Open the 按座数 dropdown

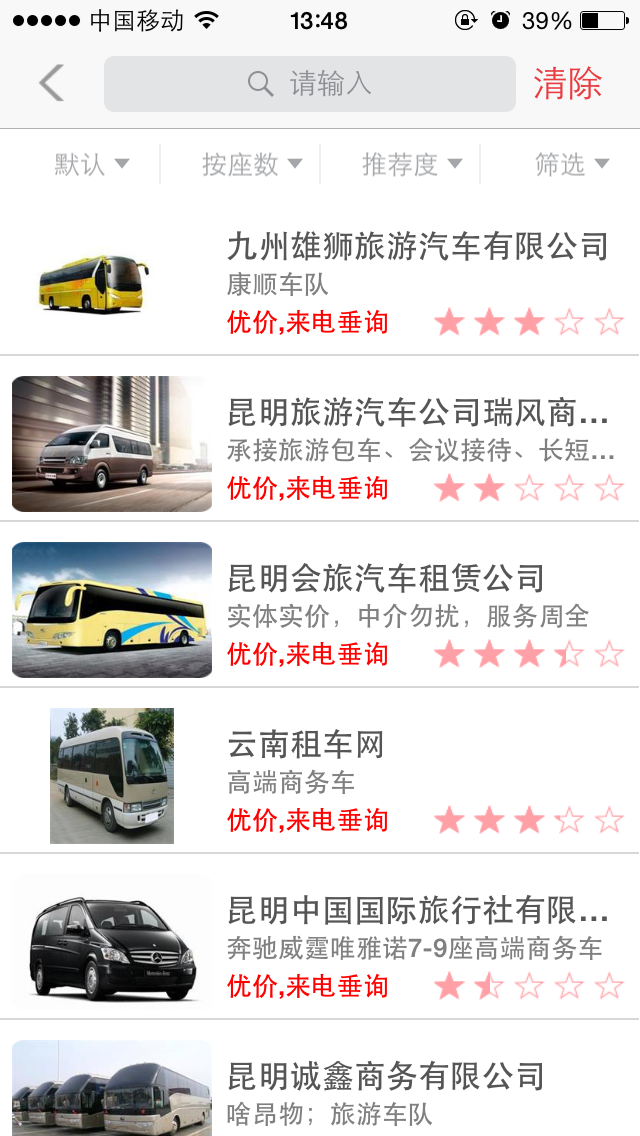(251, 164)
